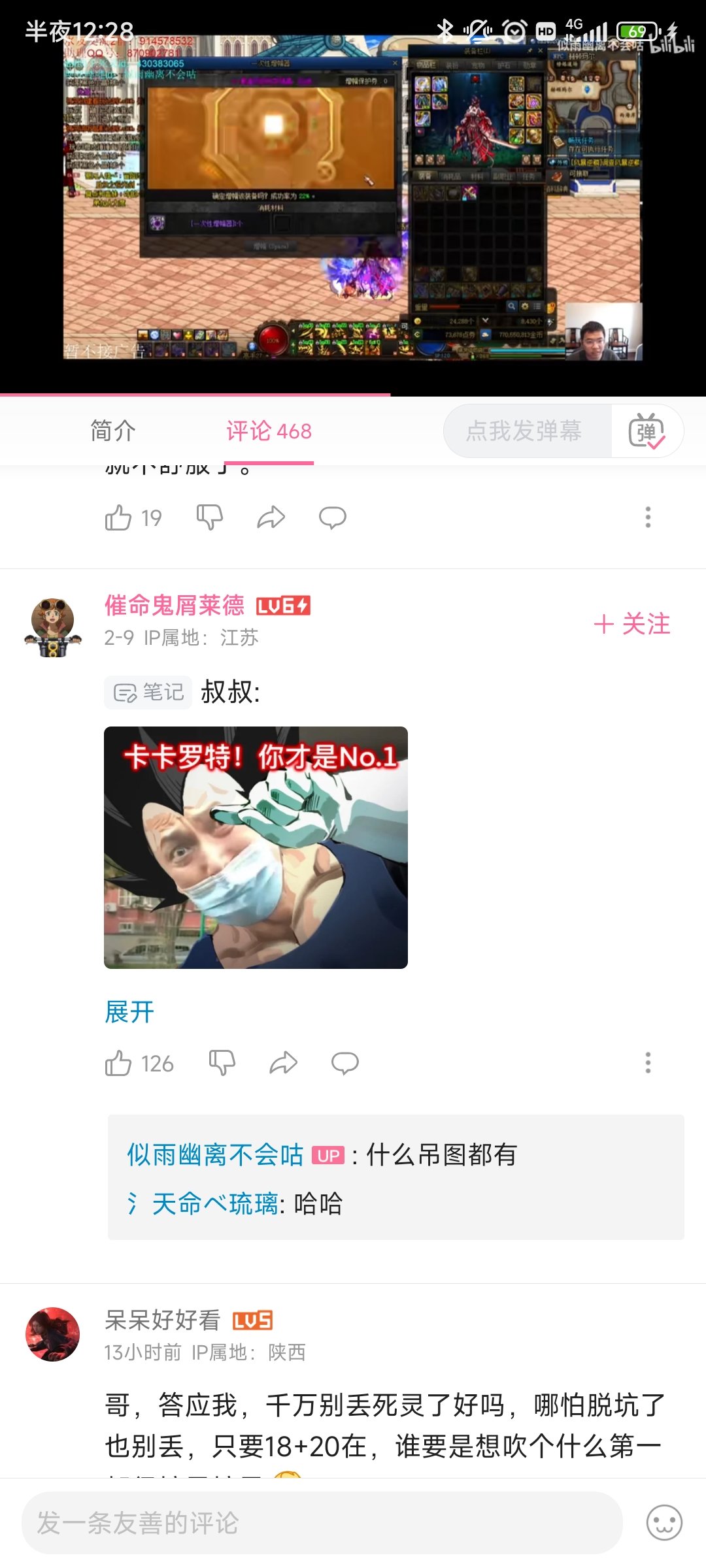Dislike the comment with 19 likes
Screen dimensions: 706x1568
[x=210, y=517]
